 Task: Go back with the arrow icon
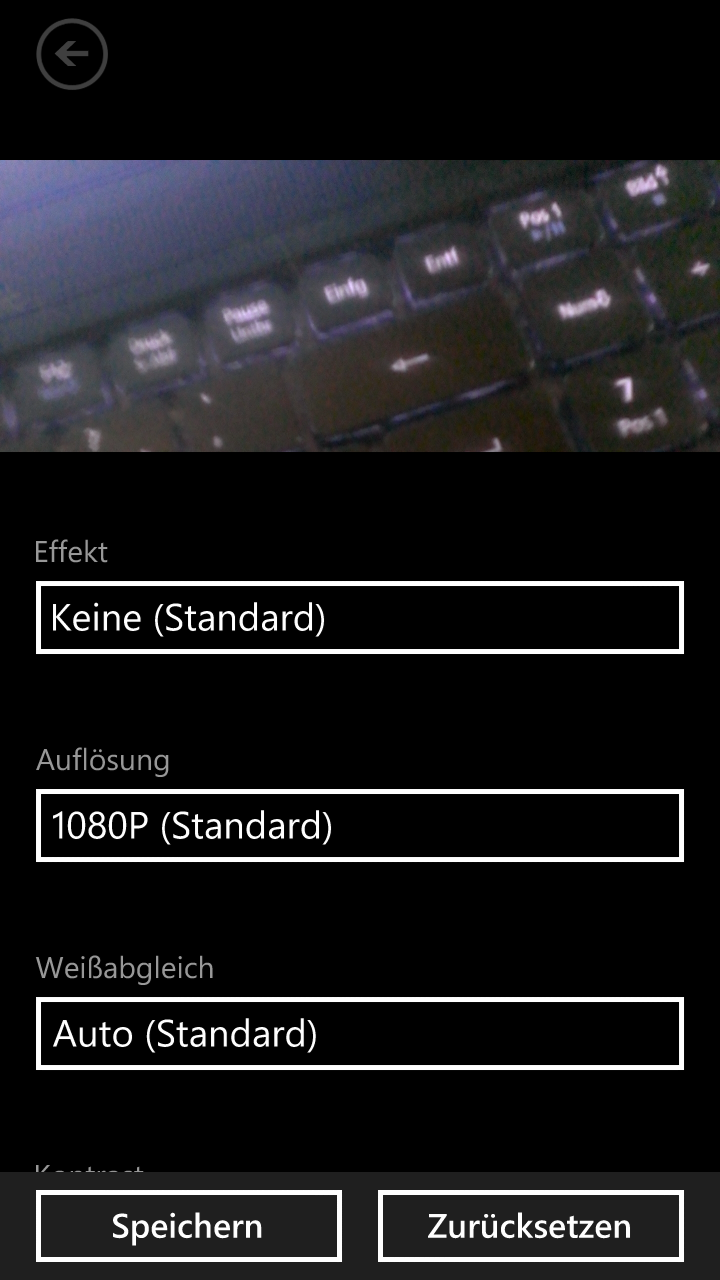point(72,54)
